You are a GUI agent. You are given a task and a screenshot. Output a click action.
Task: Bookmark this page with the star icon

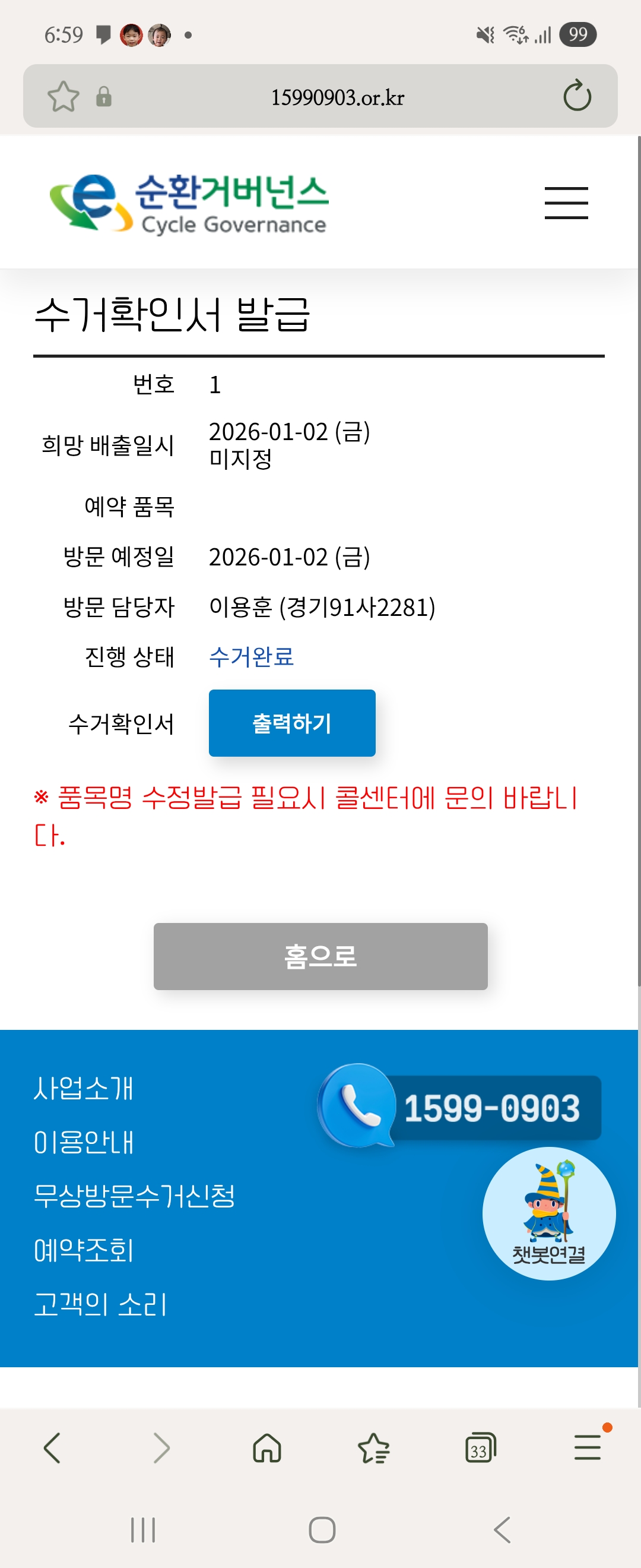(64, 96)
